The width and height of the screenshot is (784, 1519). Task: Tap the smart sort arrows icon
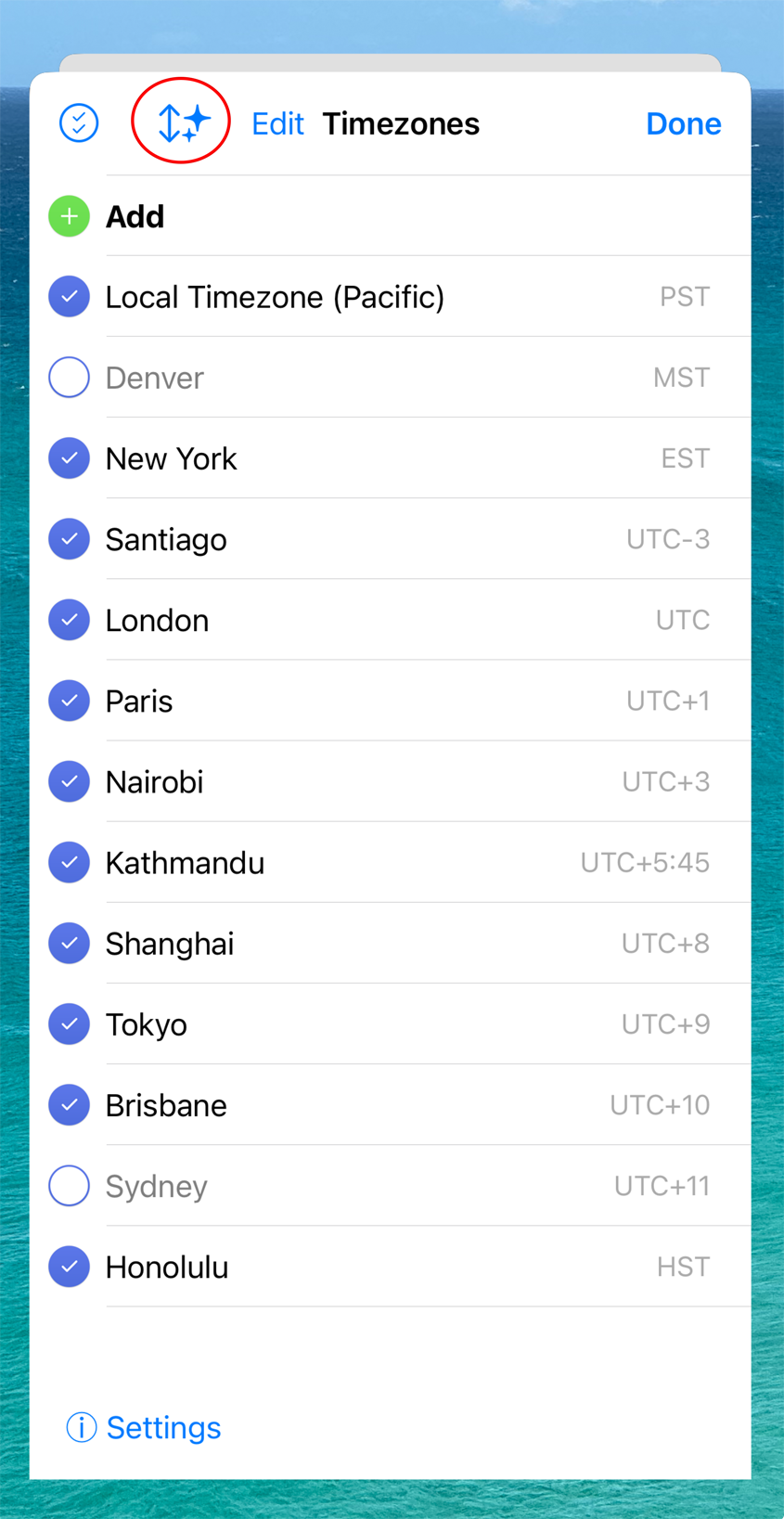183,122
